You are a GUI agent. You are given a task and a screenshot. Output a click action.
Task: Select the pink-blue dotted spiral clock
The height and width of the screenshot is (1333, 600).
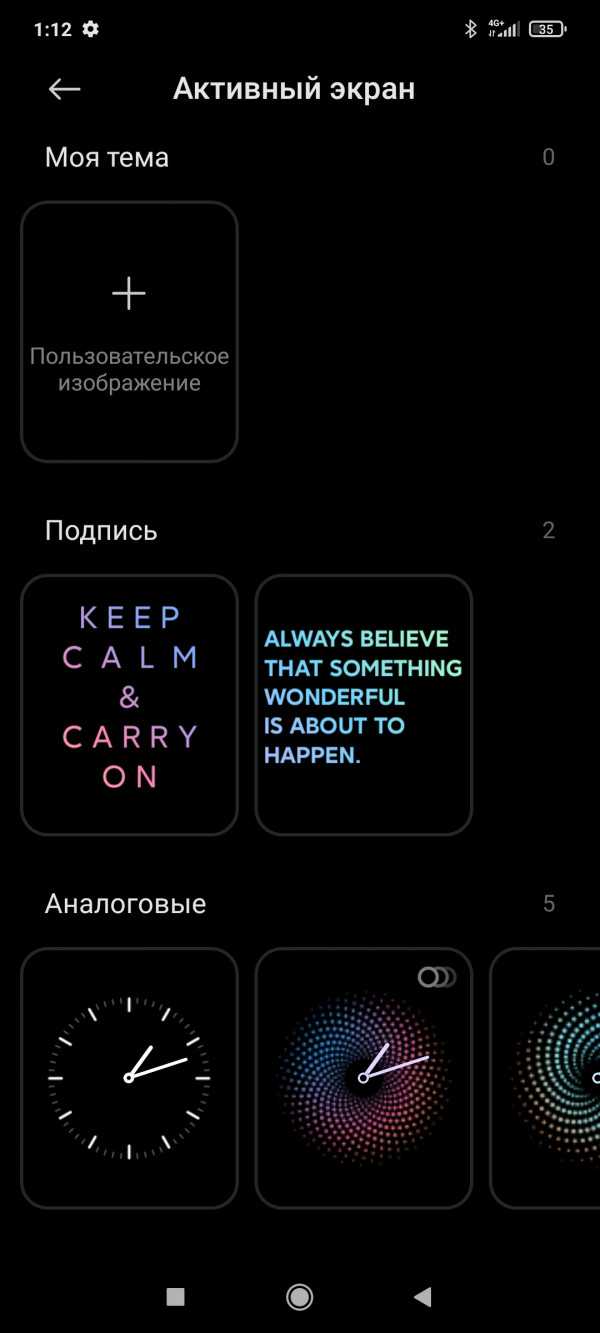pos(363,1077)
